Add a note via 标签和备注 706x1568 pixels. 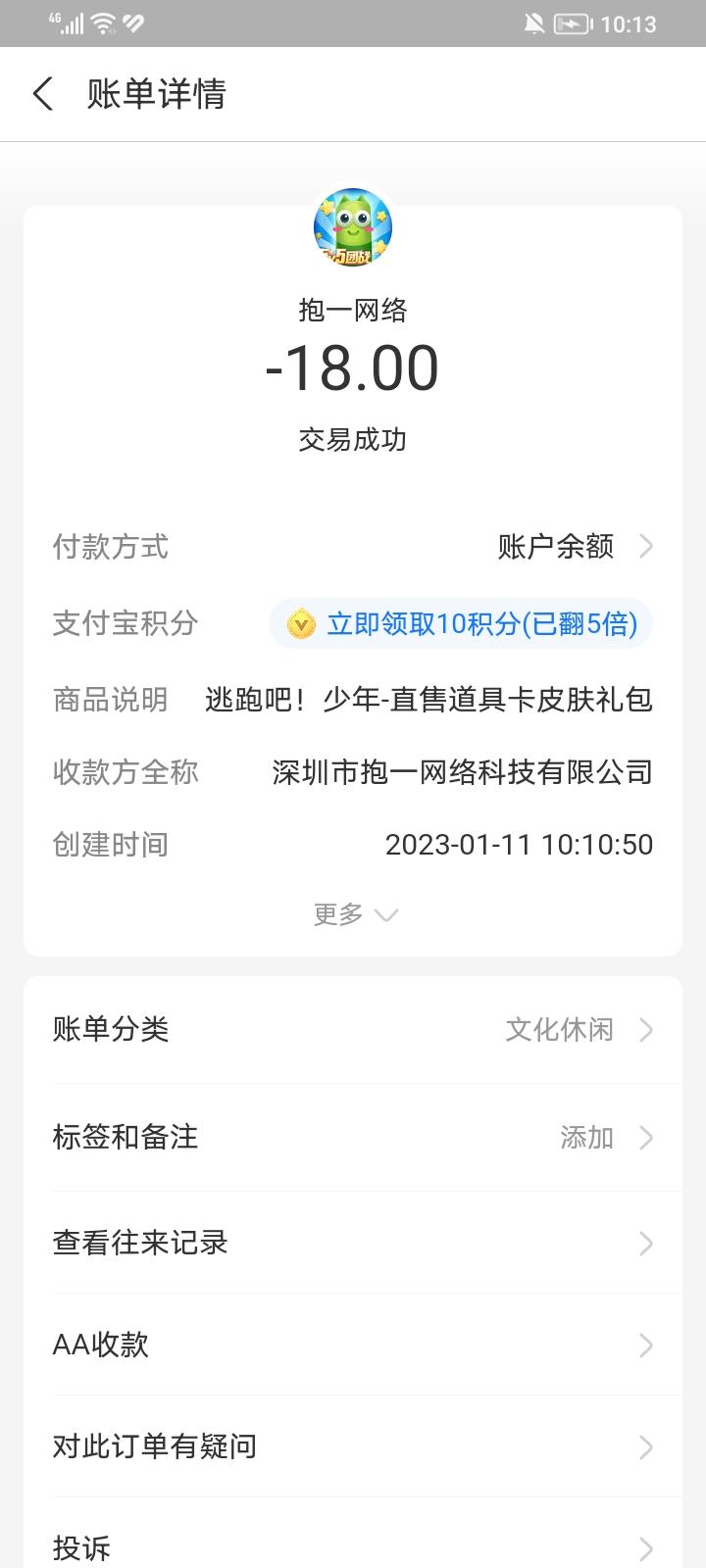click(x=353, y=1137)
